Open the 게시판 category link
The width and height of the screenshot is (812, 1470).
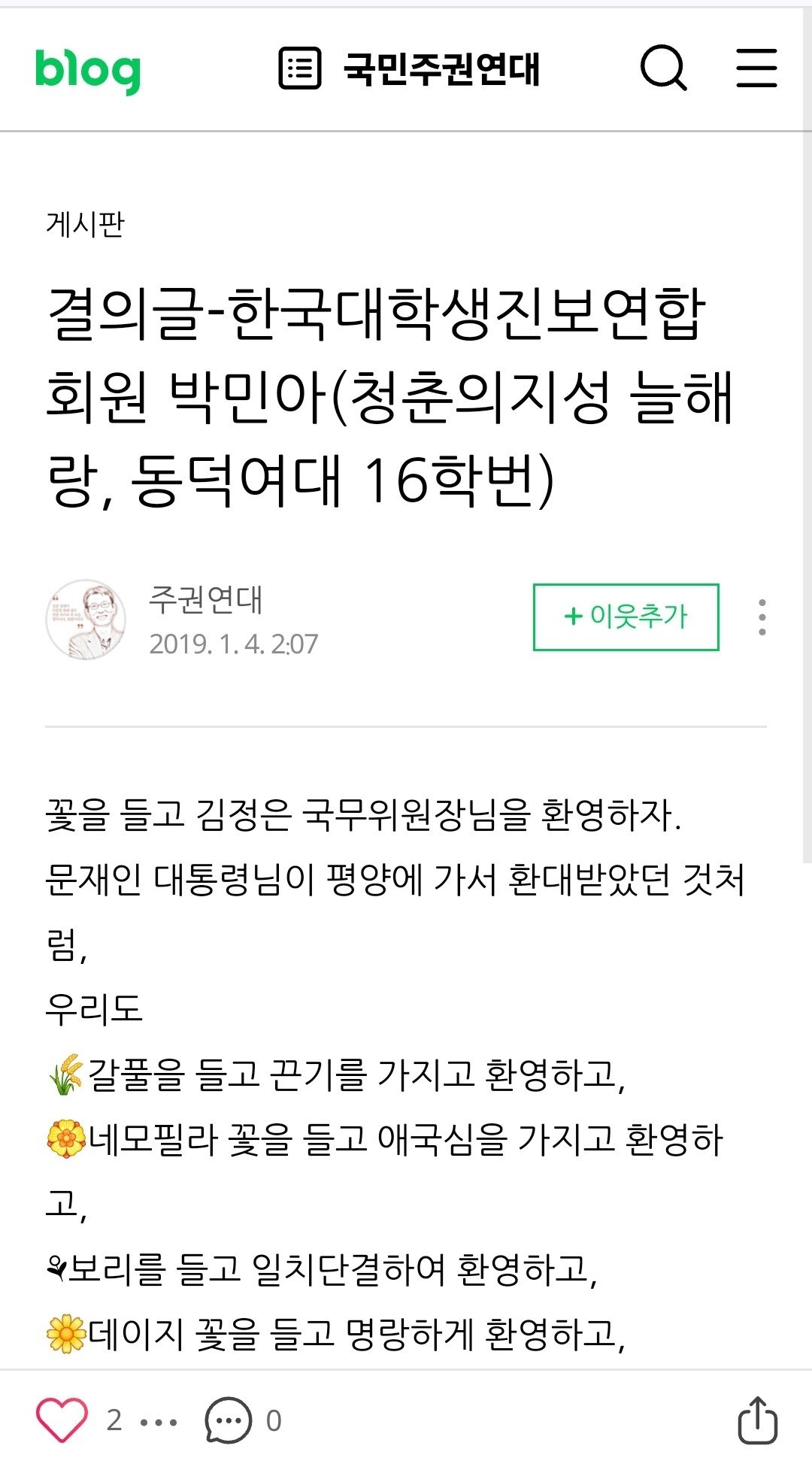85,223
